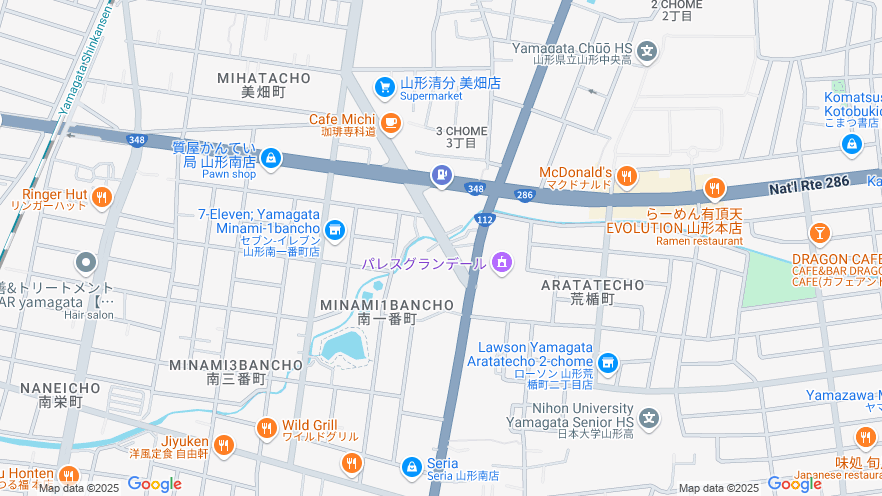882x496 pixels.
Task: Tap the Seria store marker
Action: 412,466
